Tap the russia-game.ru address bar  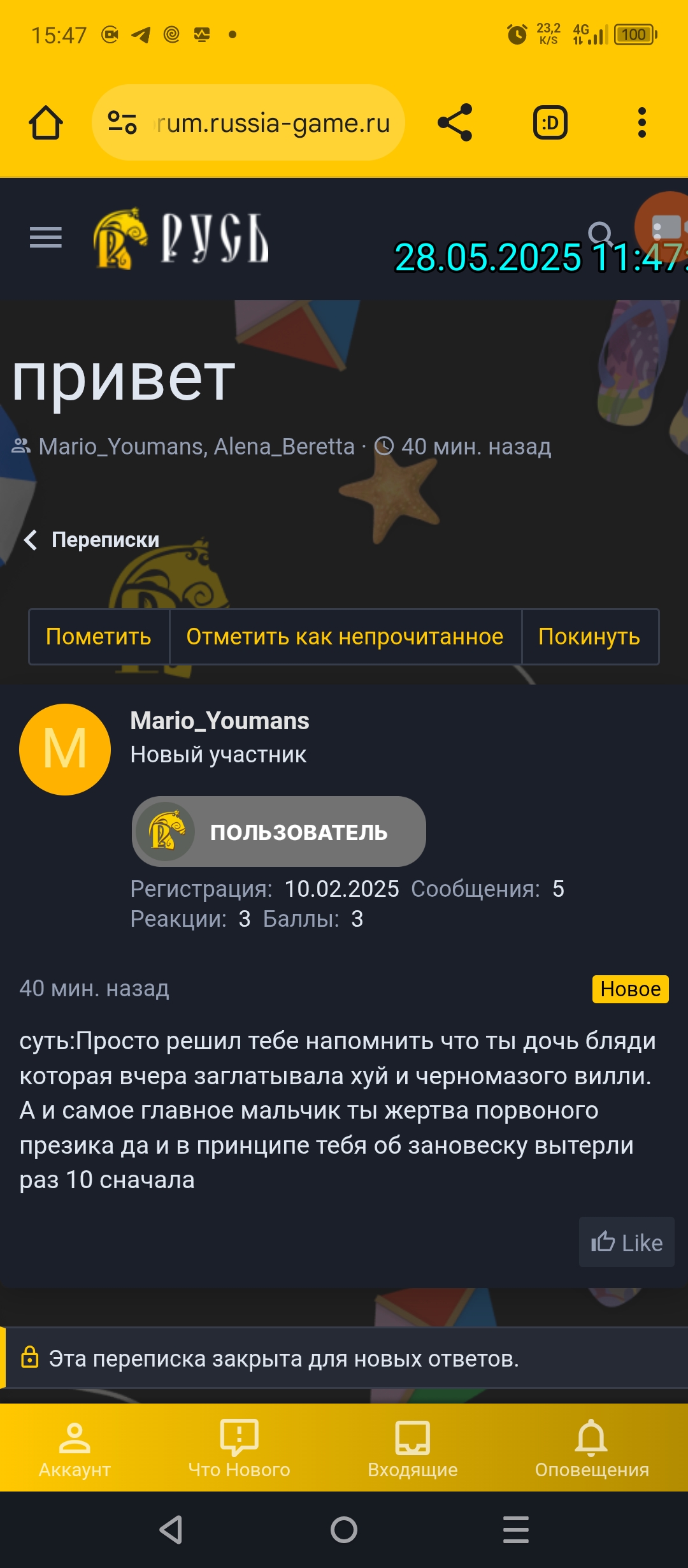click(x=273, y=122)
